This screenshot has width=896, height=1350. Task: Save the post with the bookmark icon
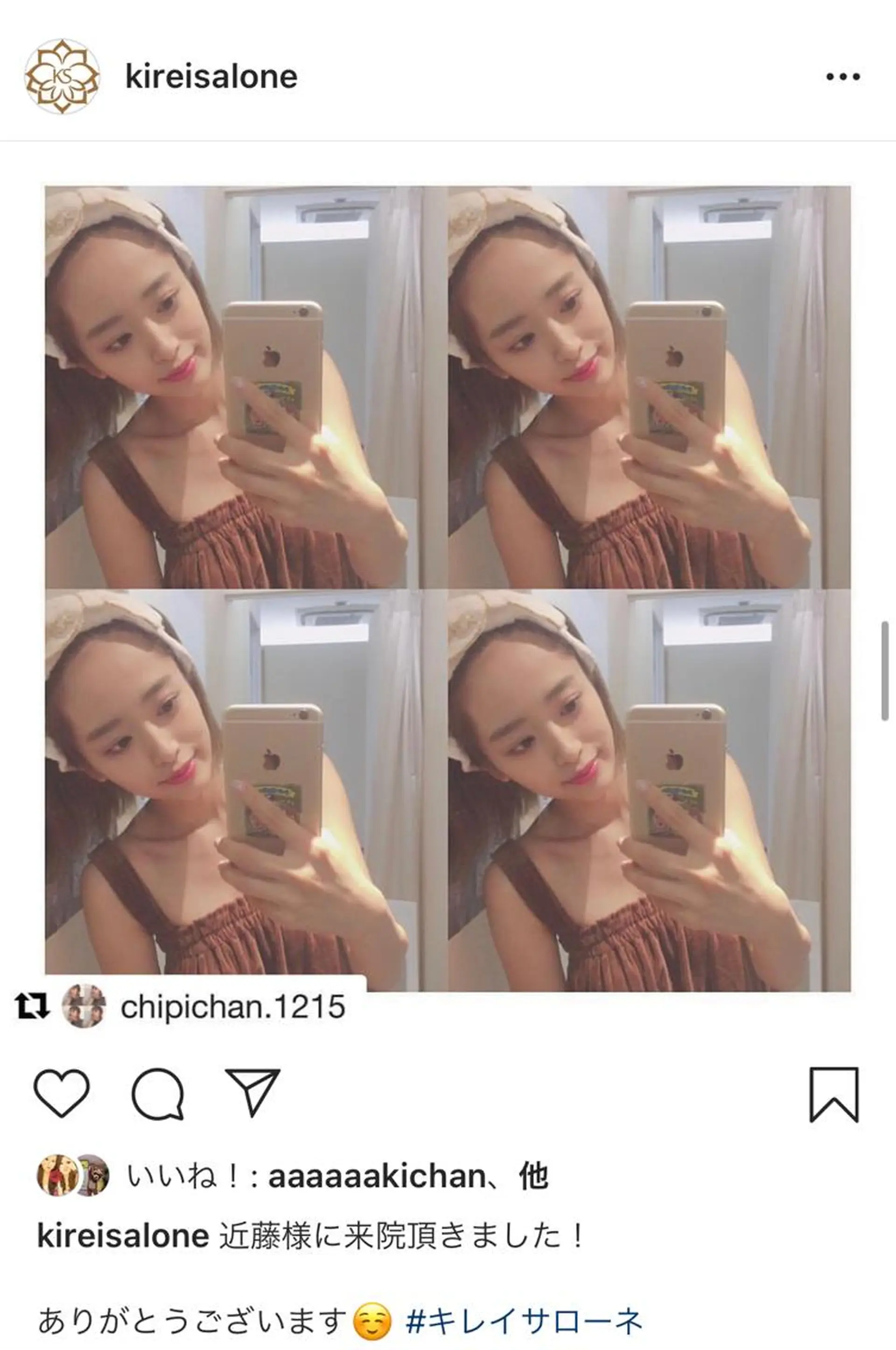pos(834,1093)
